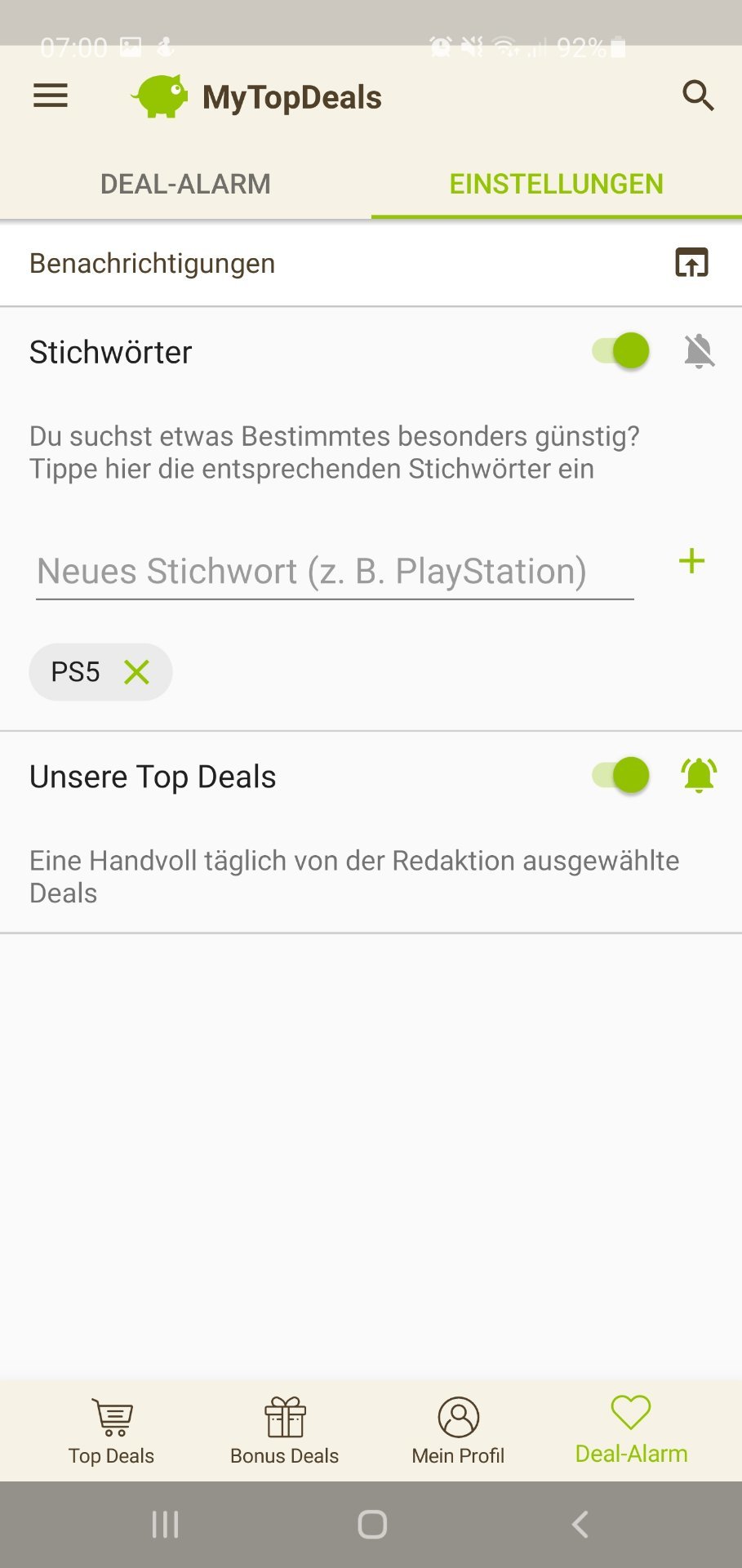Add the keyword with the plus icon
Image resolution: width=742 pixels, height=1568 pixels.
click(x=691, y=562)
